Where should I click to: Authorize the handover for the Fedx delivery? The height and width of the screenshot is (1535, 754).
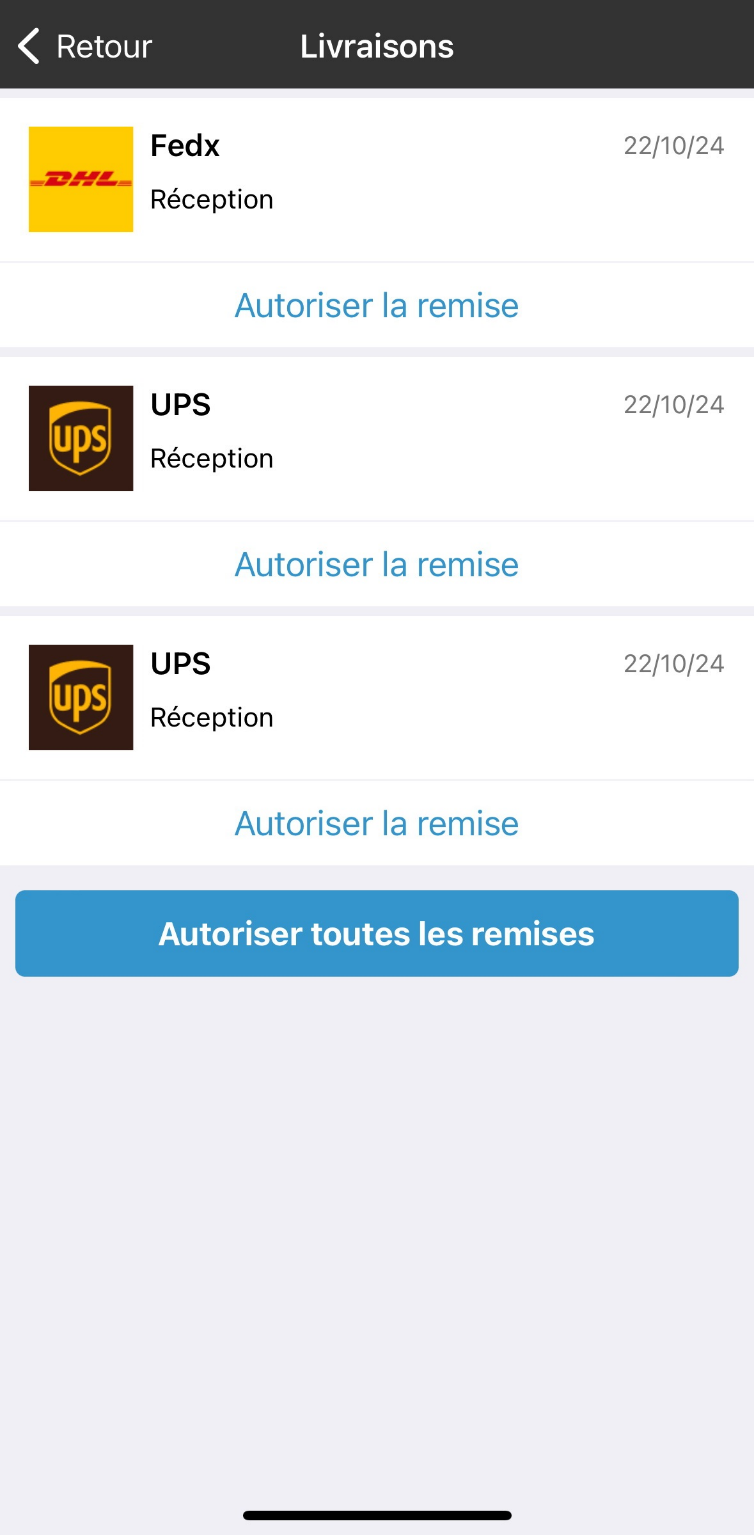(376, 305)
